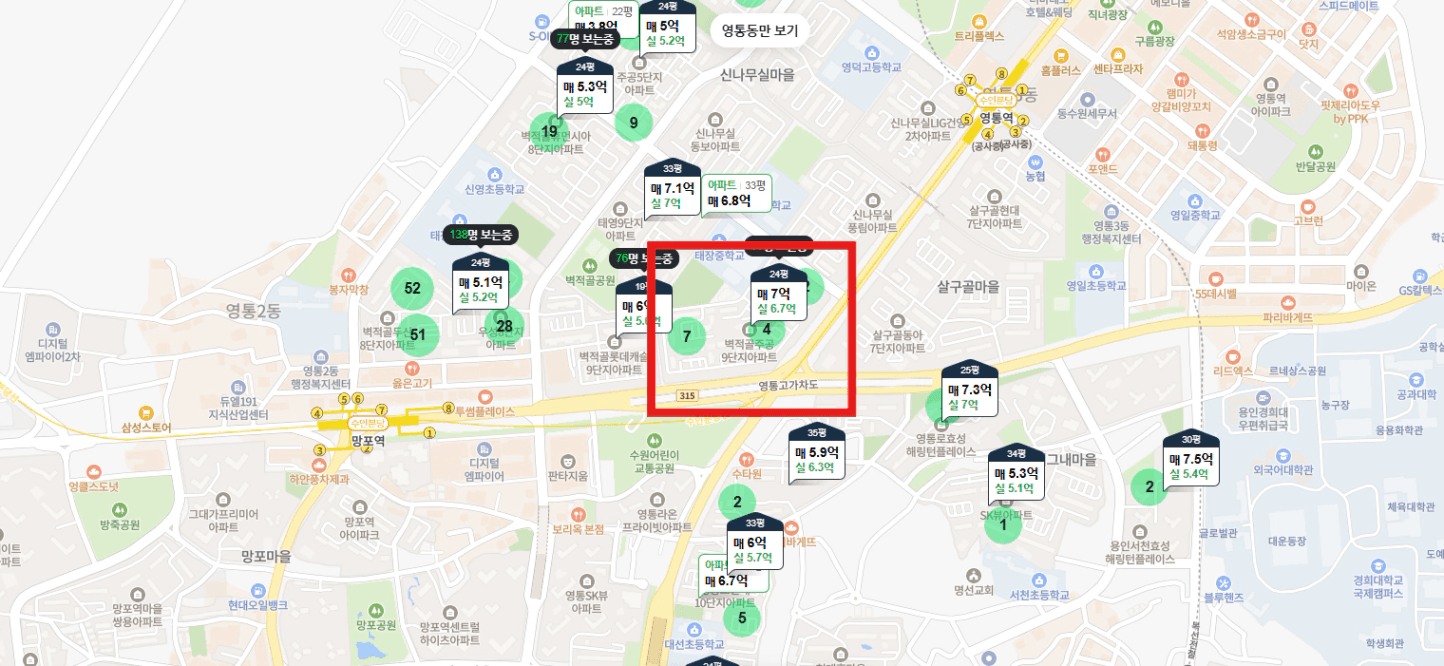Expand the cluster circle numbered 9

tap(633, 123)
